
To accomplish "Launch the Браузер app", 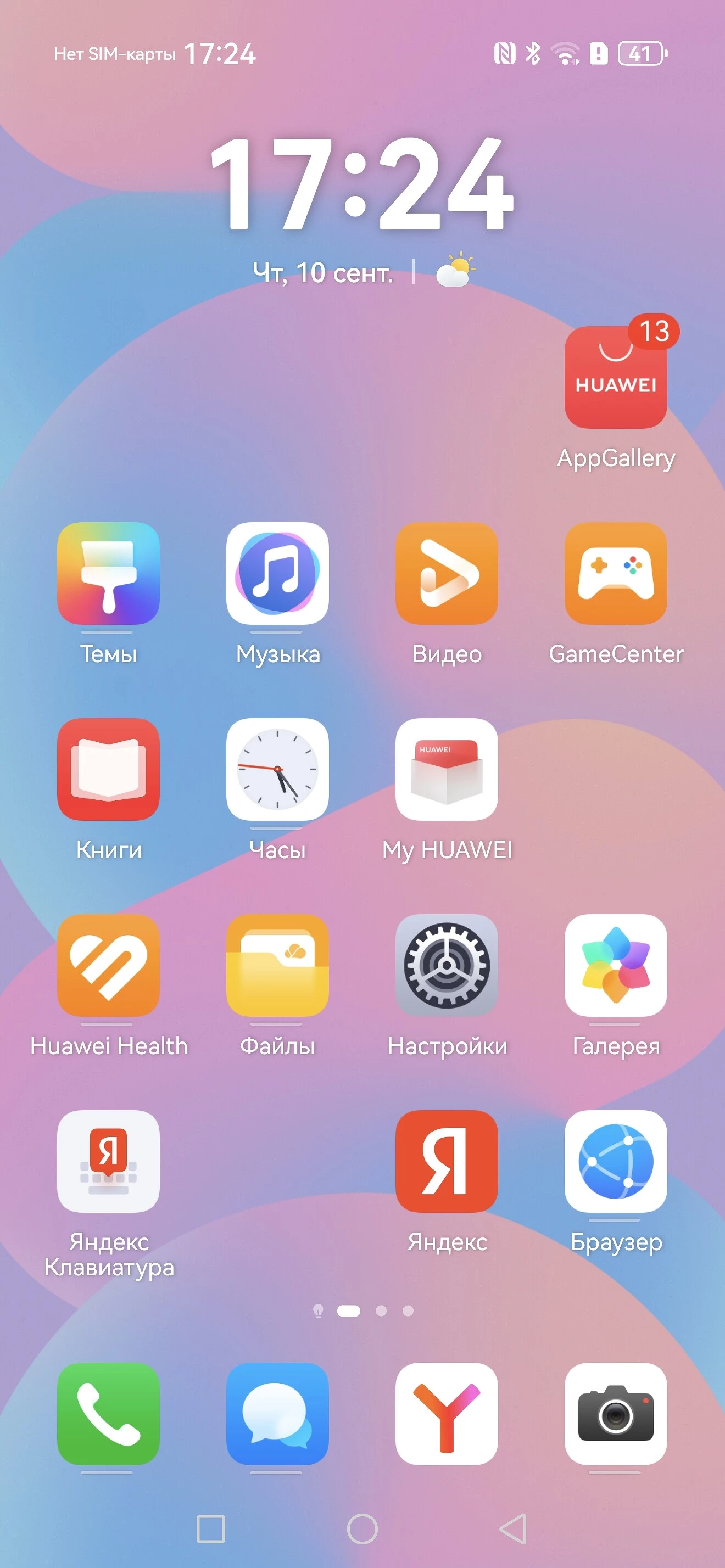I will (x=616, y=1161).
